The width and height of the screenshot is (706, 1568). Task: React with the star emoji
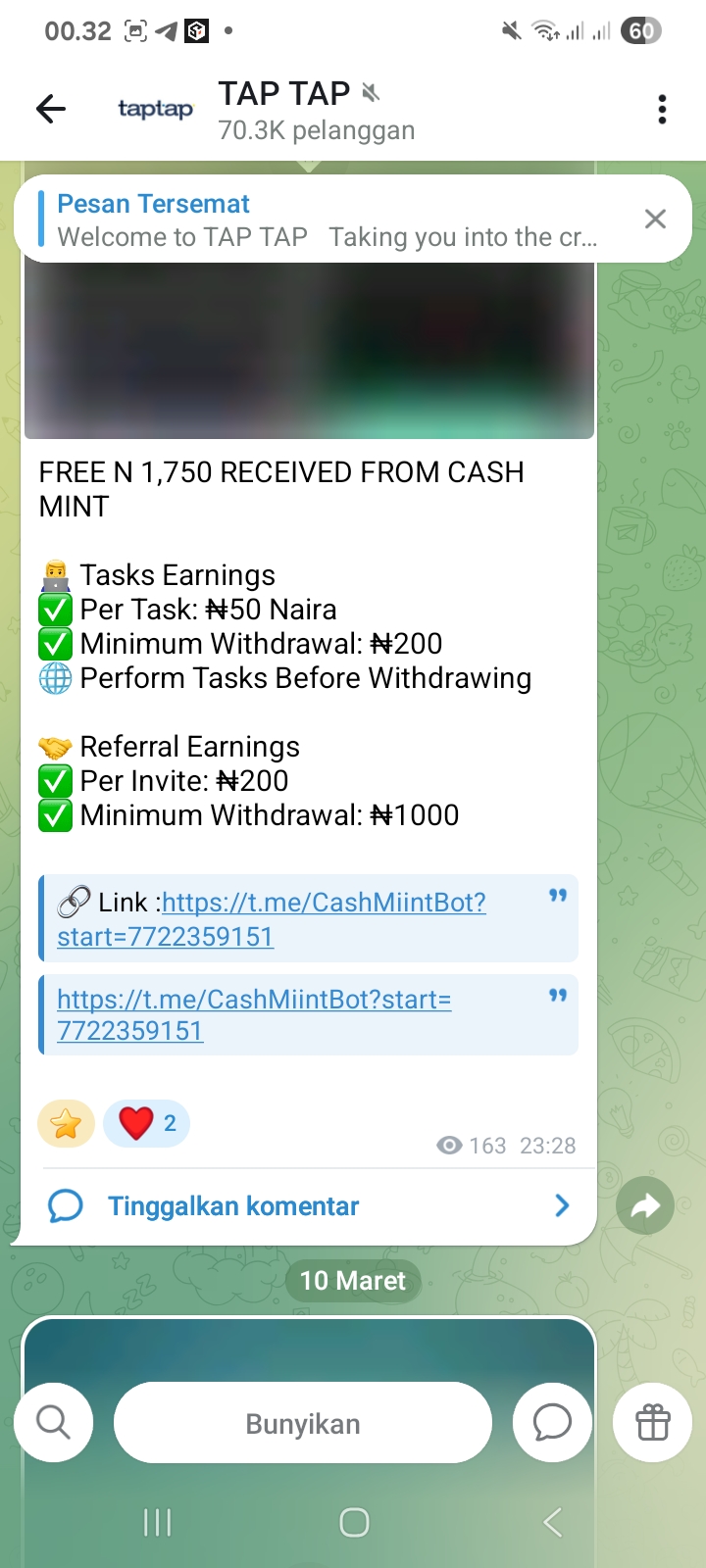click(x=66, y=1123)
